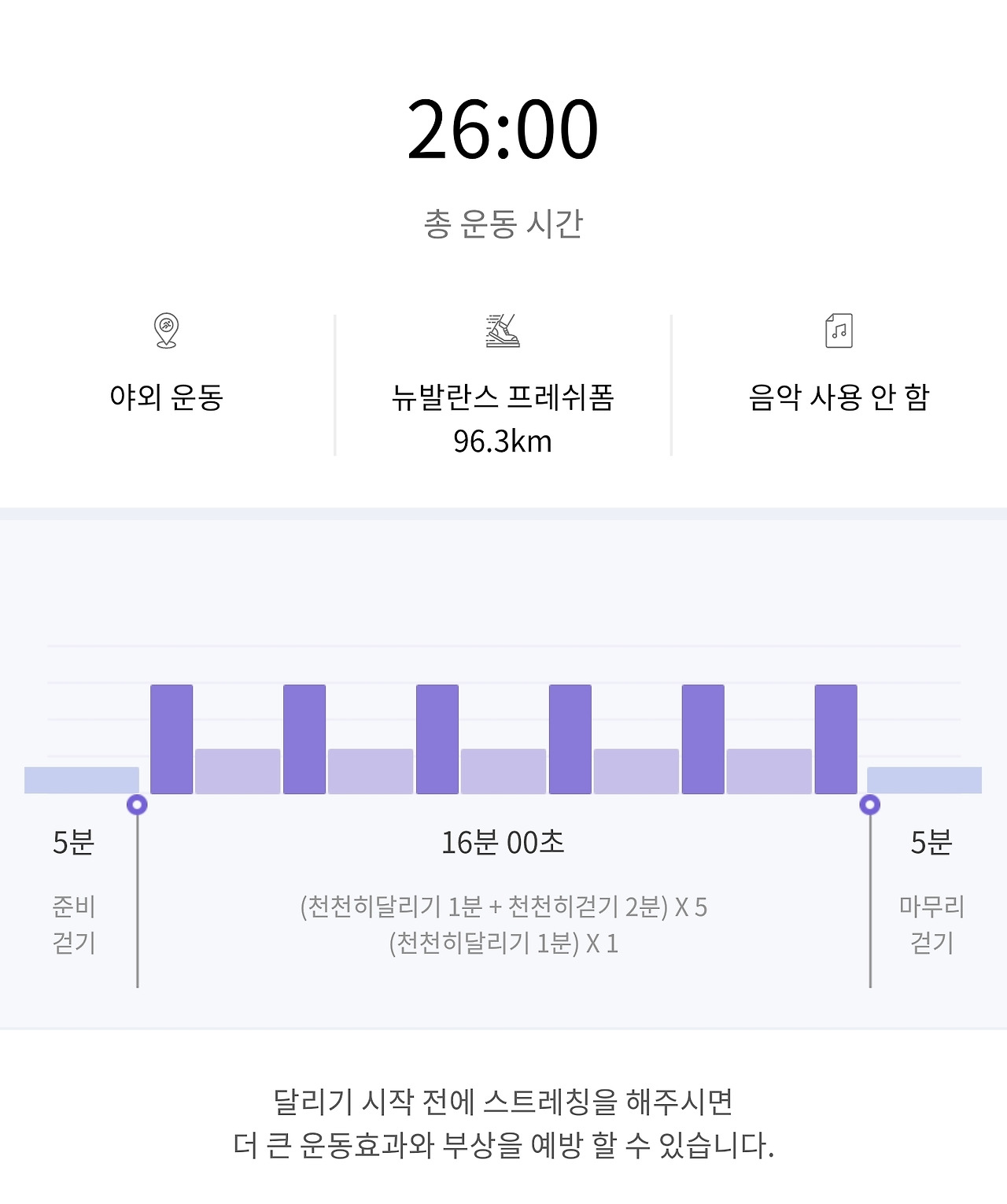Expand the 16분 00초 interval details
This screenshot has width=1007, height=1204.
(503, 842)
